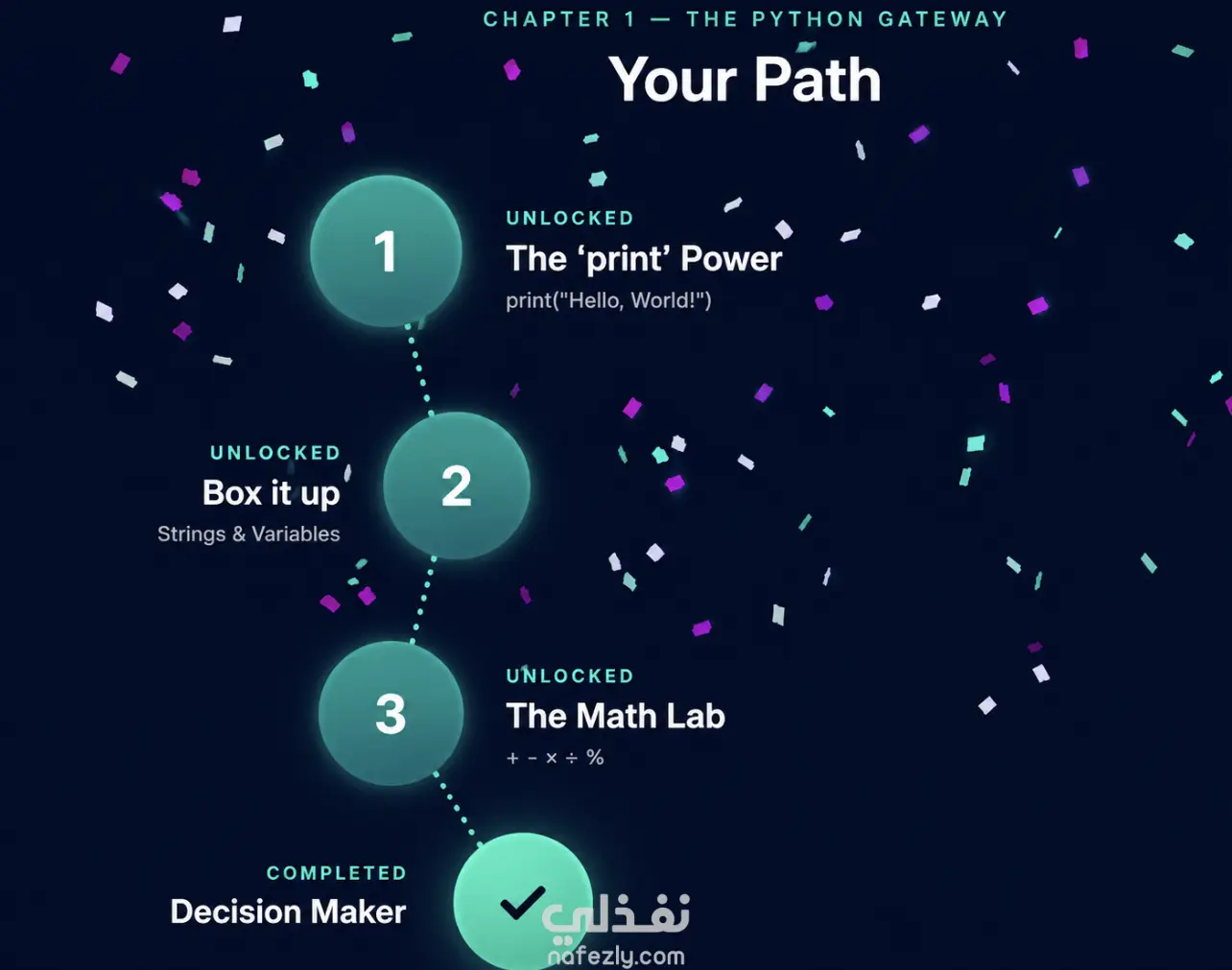Start level 3 The Math Lab
This screenshot has height=970, width=1232.
pos(391,714)
